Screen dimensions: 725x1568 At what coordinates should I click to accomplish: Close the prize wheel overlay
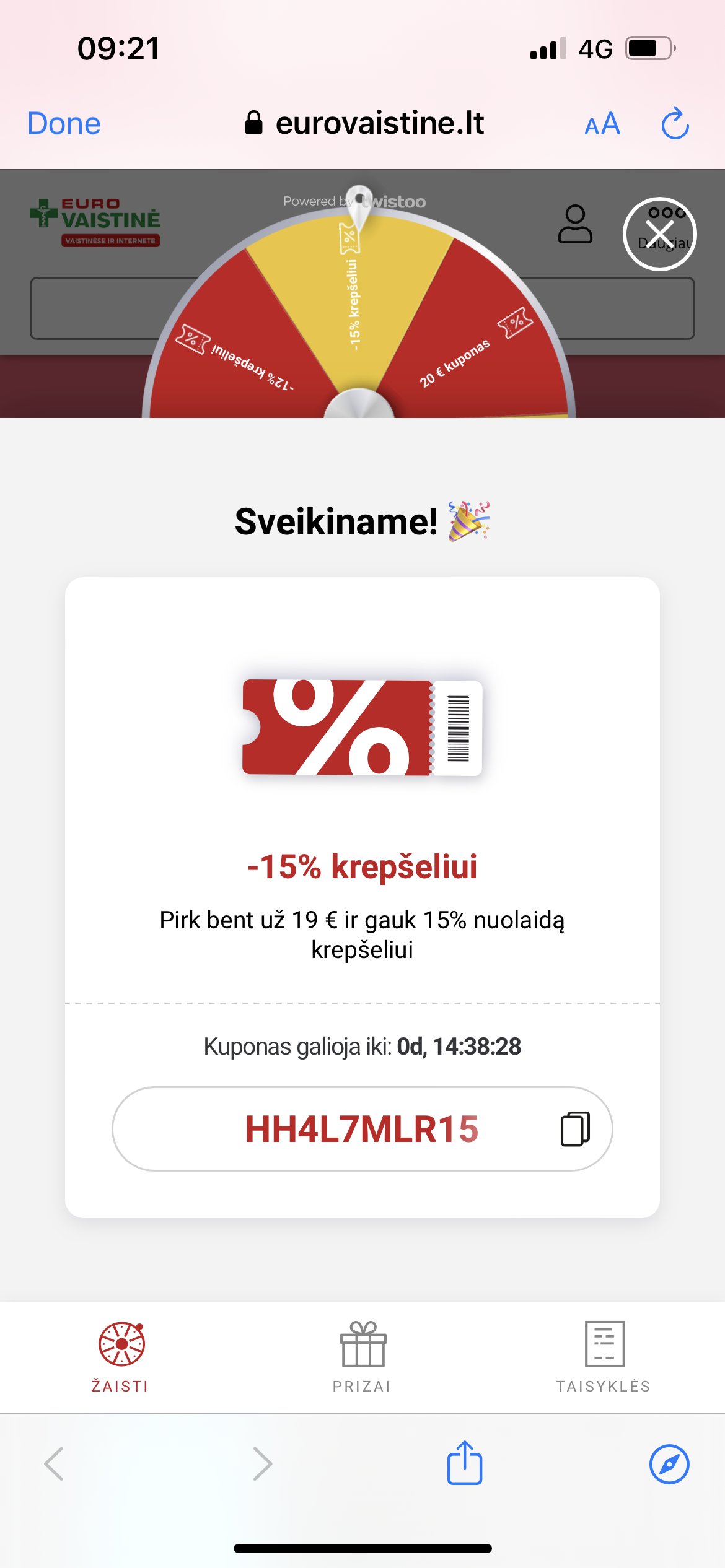pos(660,234)
